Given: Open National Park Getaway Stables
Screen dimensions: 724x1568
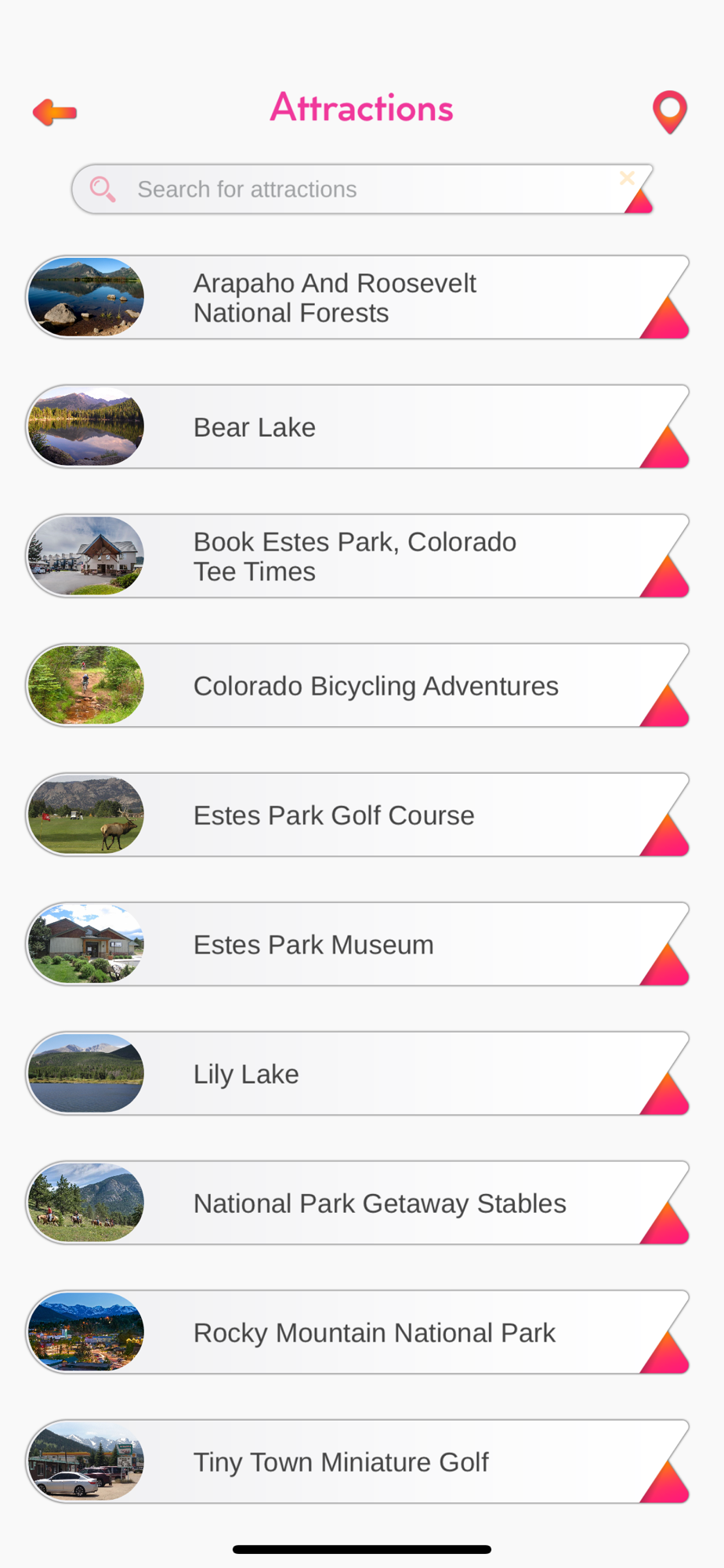Looking at the screenshot, I should [x=357, y=1203].
